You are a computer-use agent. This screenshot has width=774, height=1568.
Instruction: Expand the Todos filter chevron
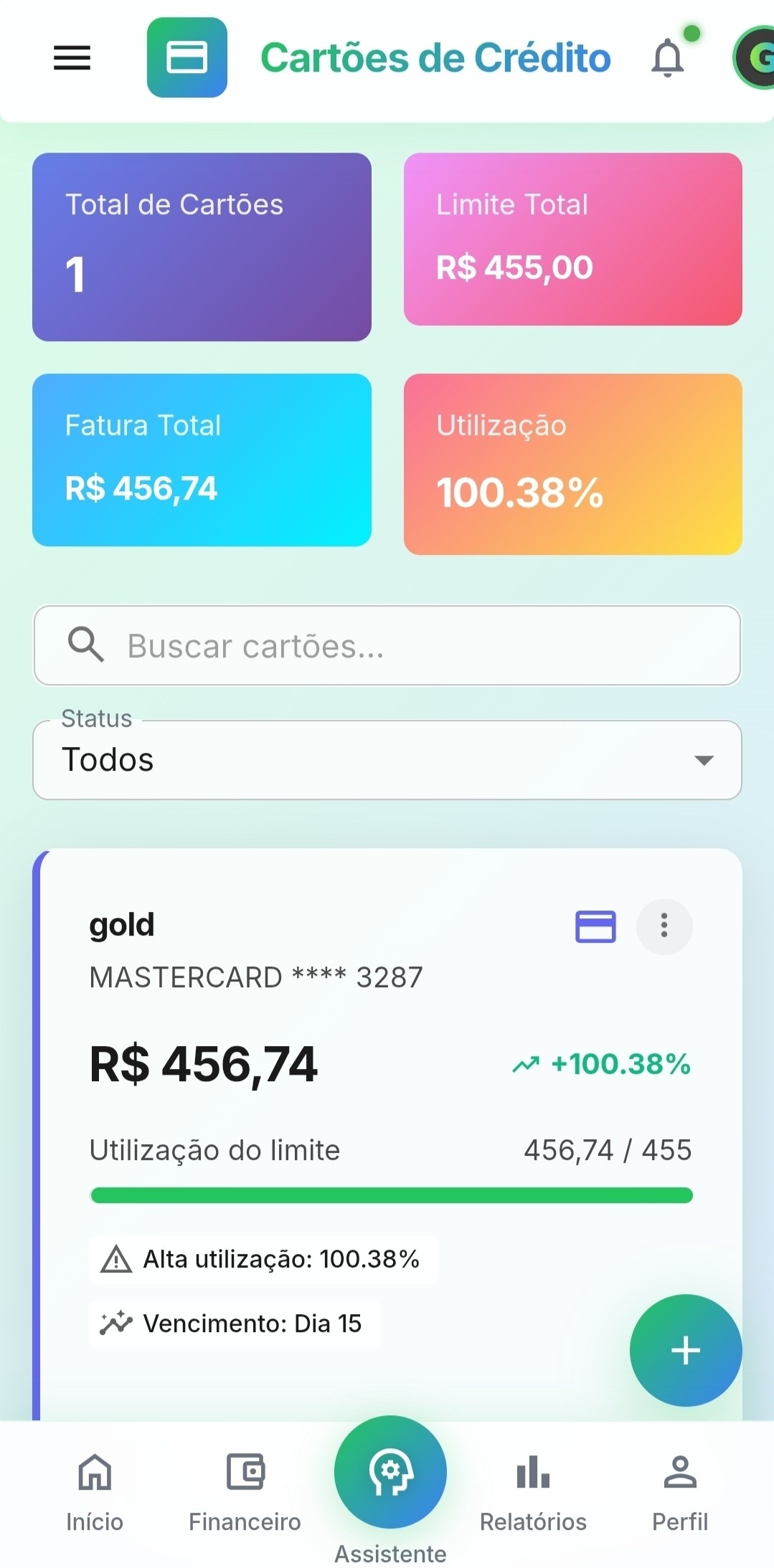(705, 762)
